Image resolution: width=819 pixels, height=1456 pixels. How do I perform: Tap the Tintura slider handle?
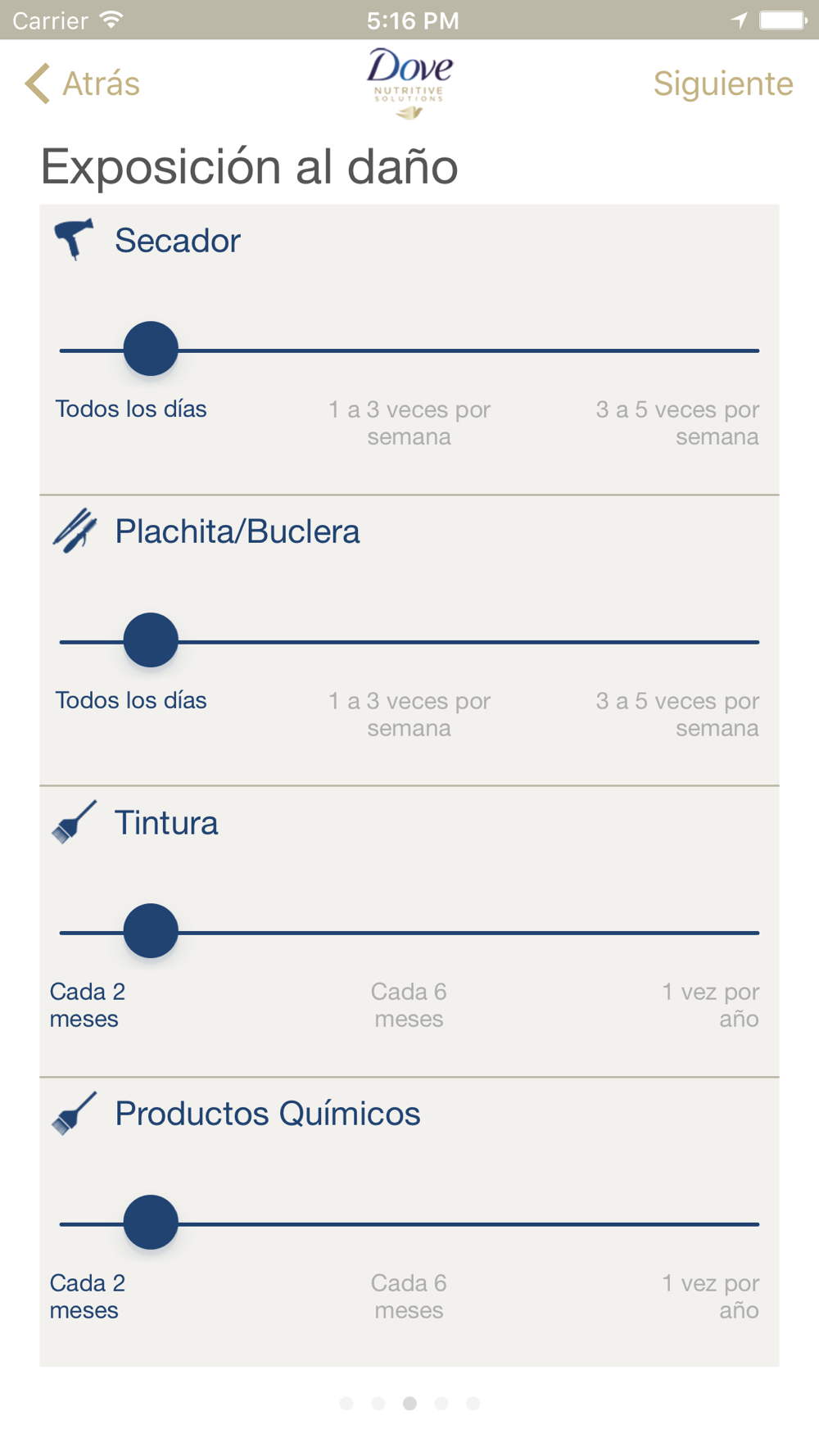(x=151, y=932)
